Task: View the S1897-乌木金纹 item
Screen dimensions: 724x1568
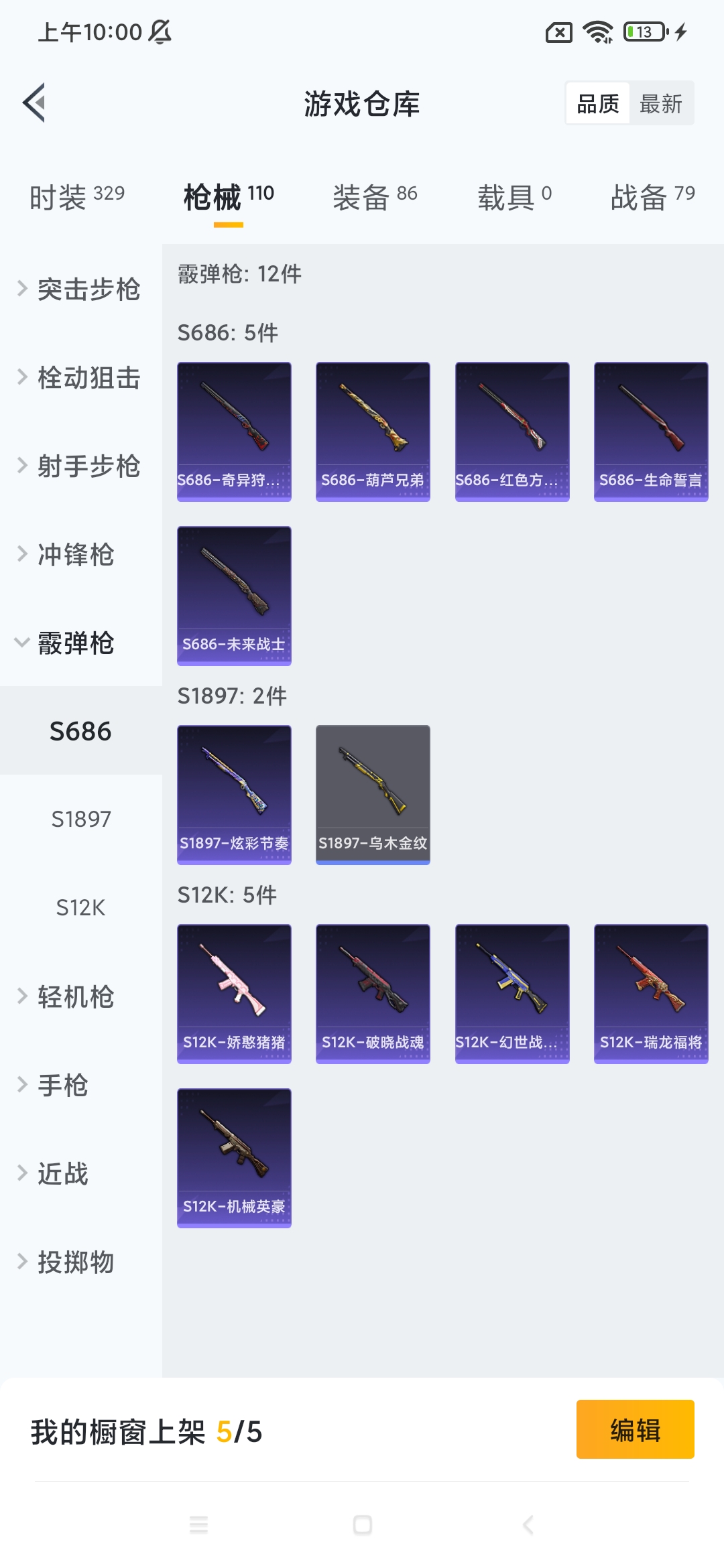Action: point(373,795)
